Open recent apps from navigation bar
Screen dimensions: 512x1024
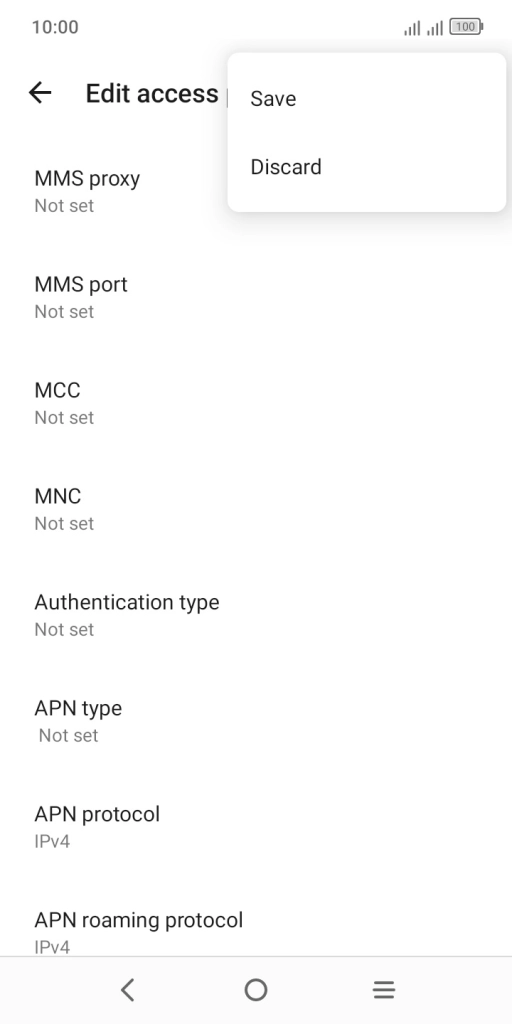click(x=384, y=990)
